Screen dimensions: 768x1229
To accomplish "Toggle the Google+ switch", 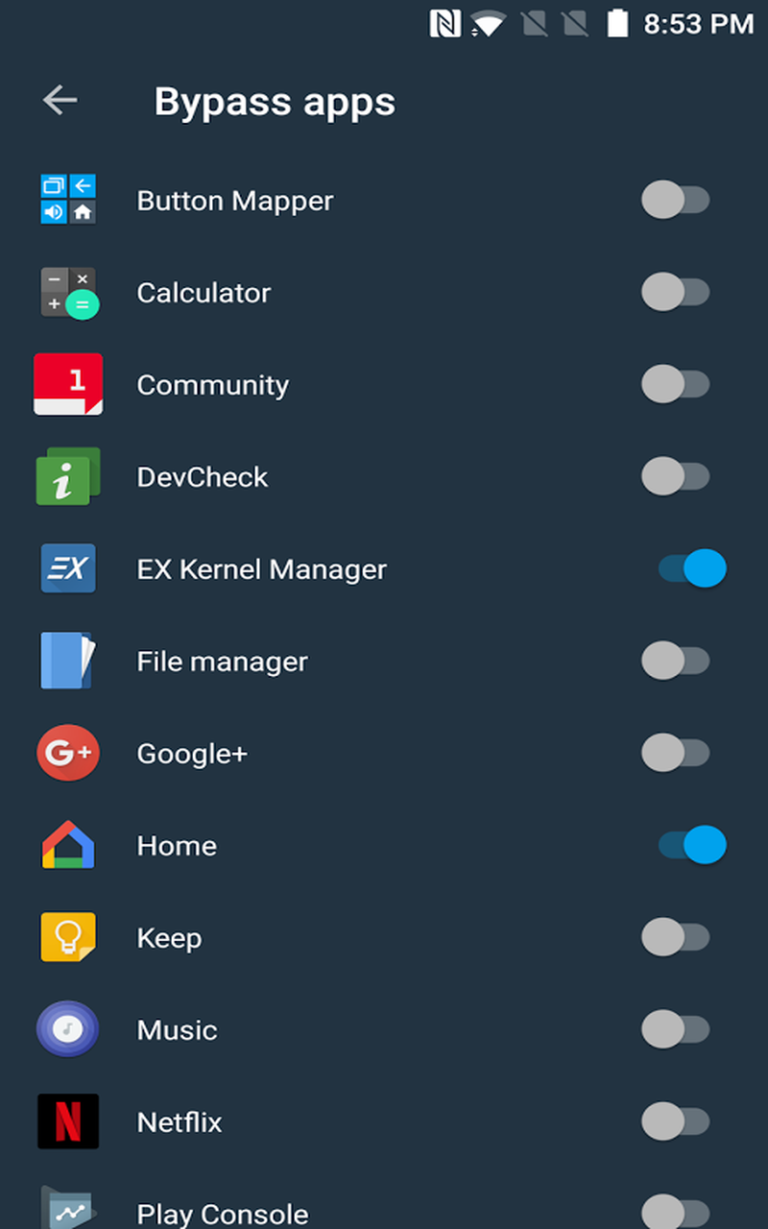I will (x=675, y=753).
